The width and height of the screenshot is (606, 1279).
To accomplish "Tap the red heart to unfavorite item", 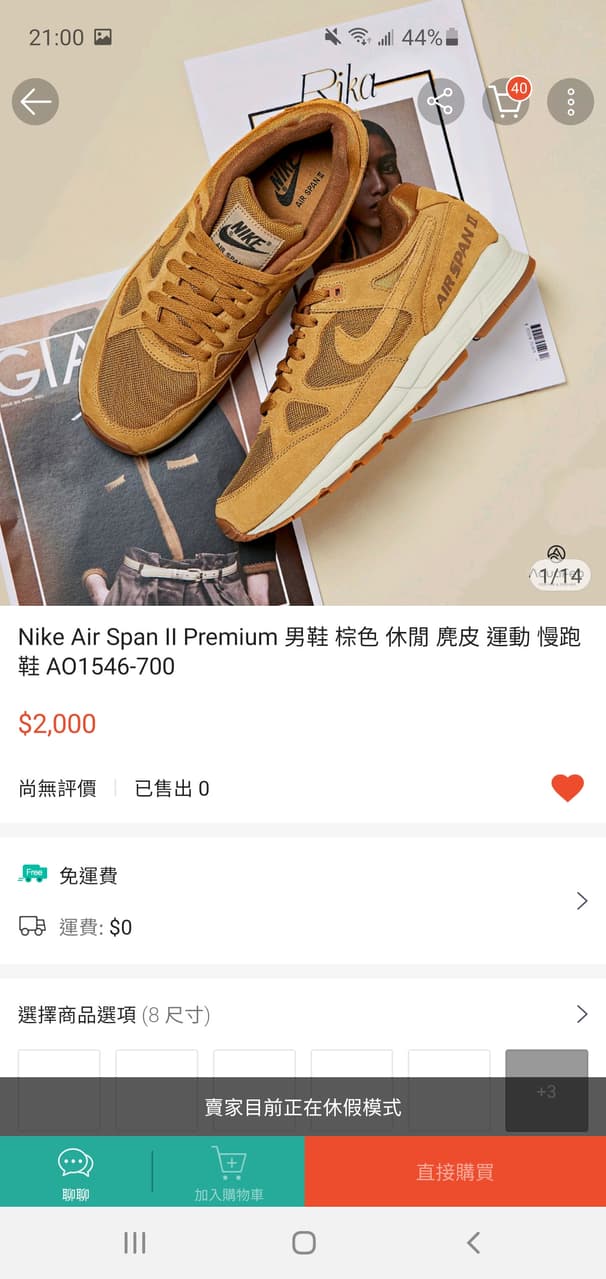I will (567, 788).
